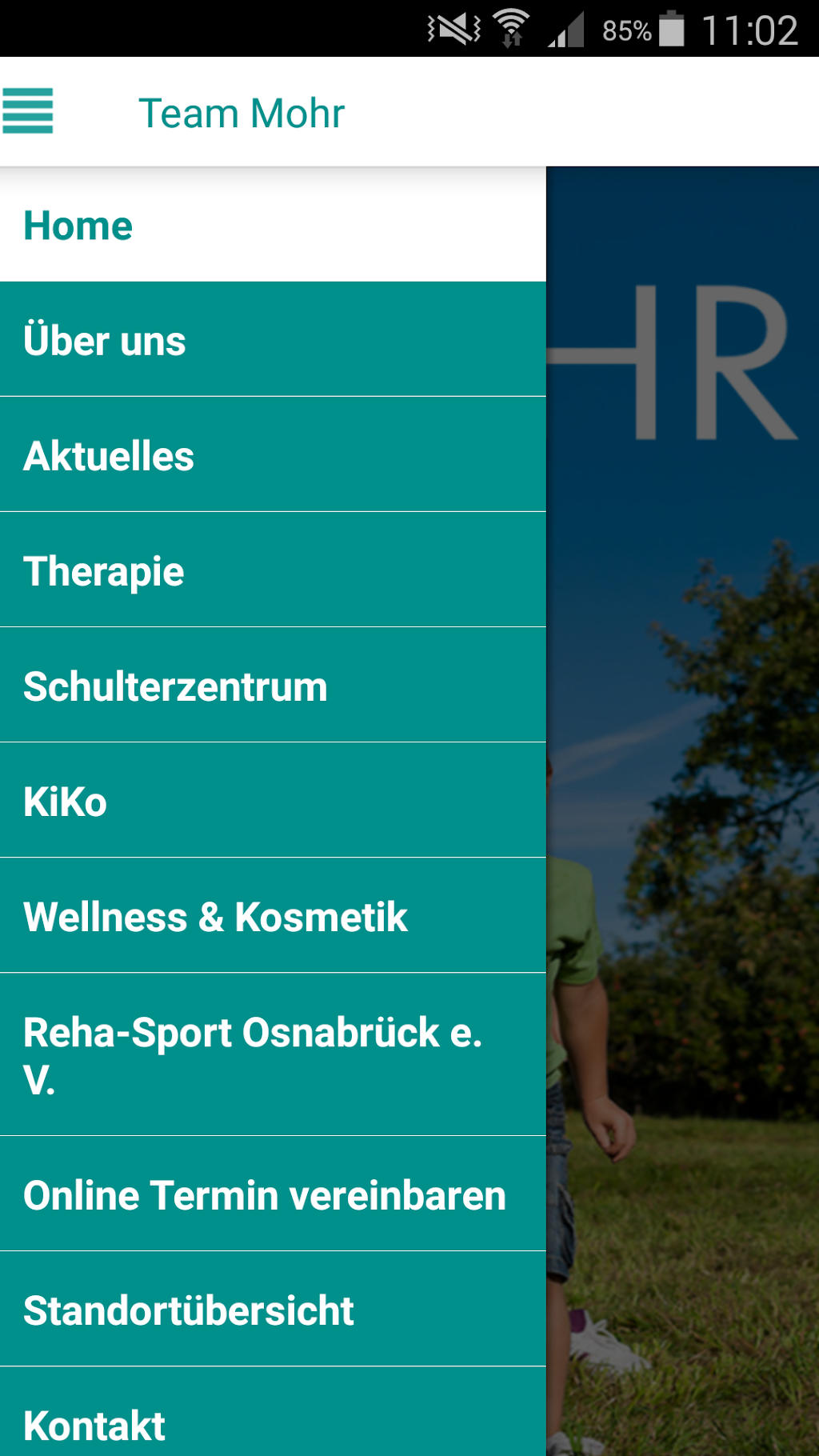Go to Aktuelles

[x=272, y=455]
